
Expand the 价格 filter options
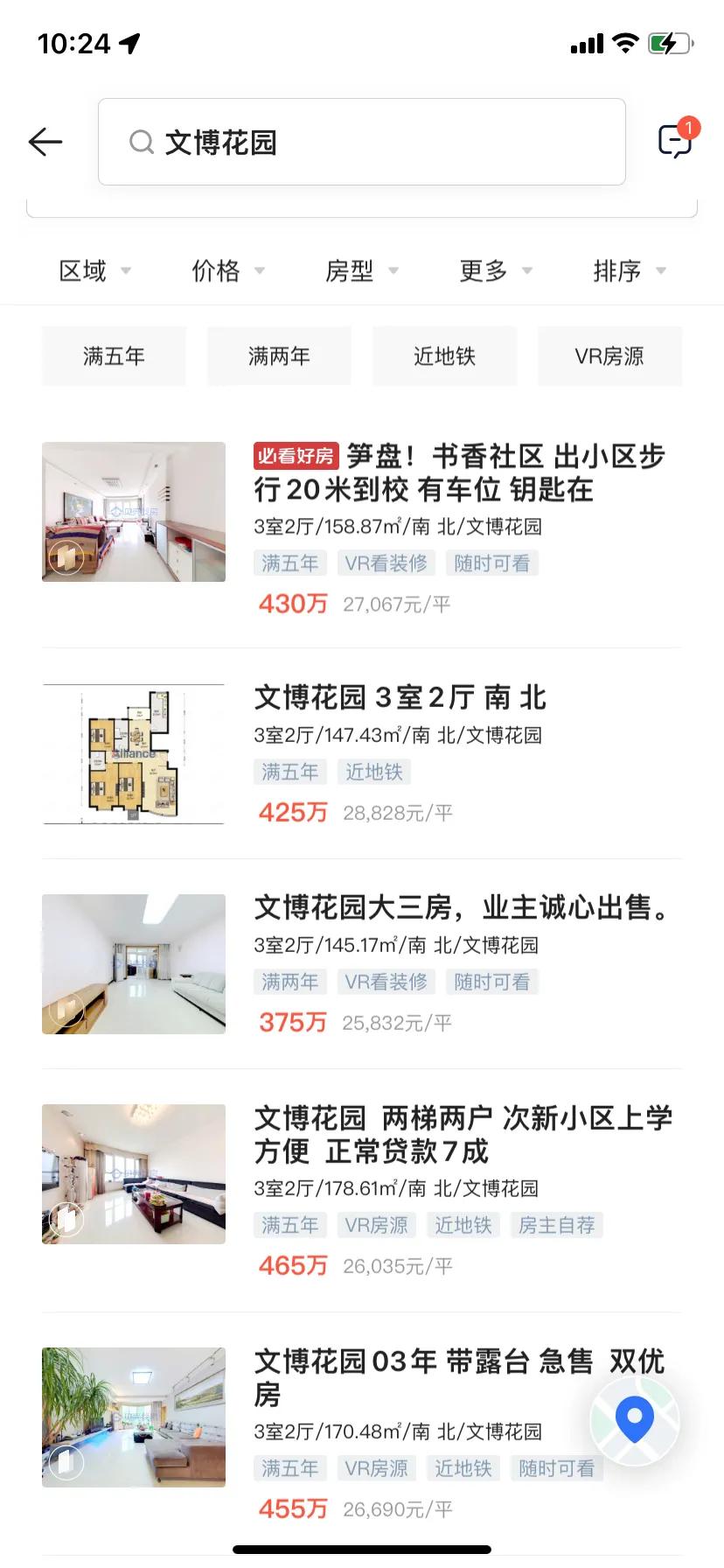coord(227,271)
